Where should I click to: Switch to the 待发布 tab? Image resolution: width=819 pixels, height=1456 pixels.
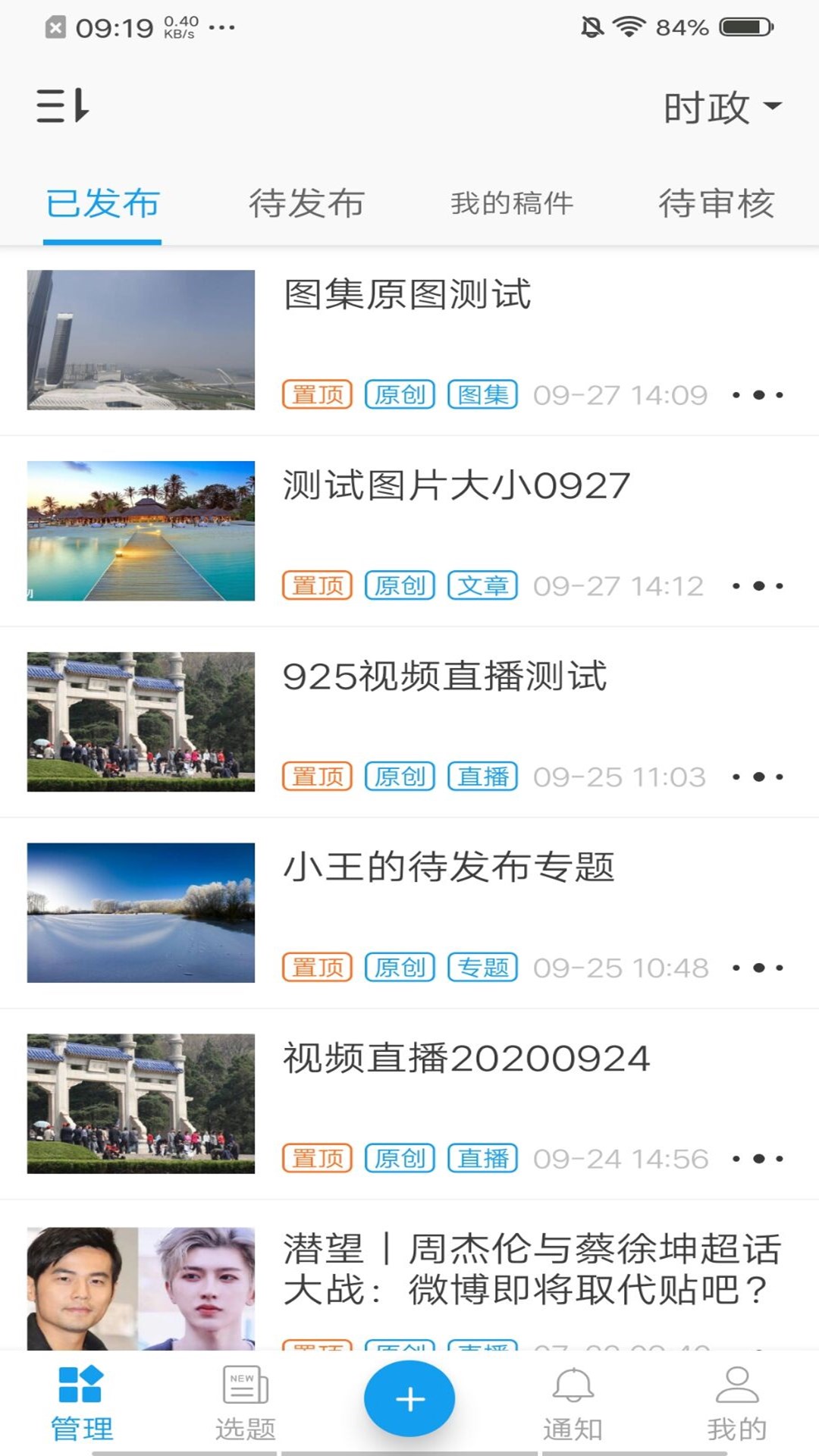(x=307, y=202)
